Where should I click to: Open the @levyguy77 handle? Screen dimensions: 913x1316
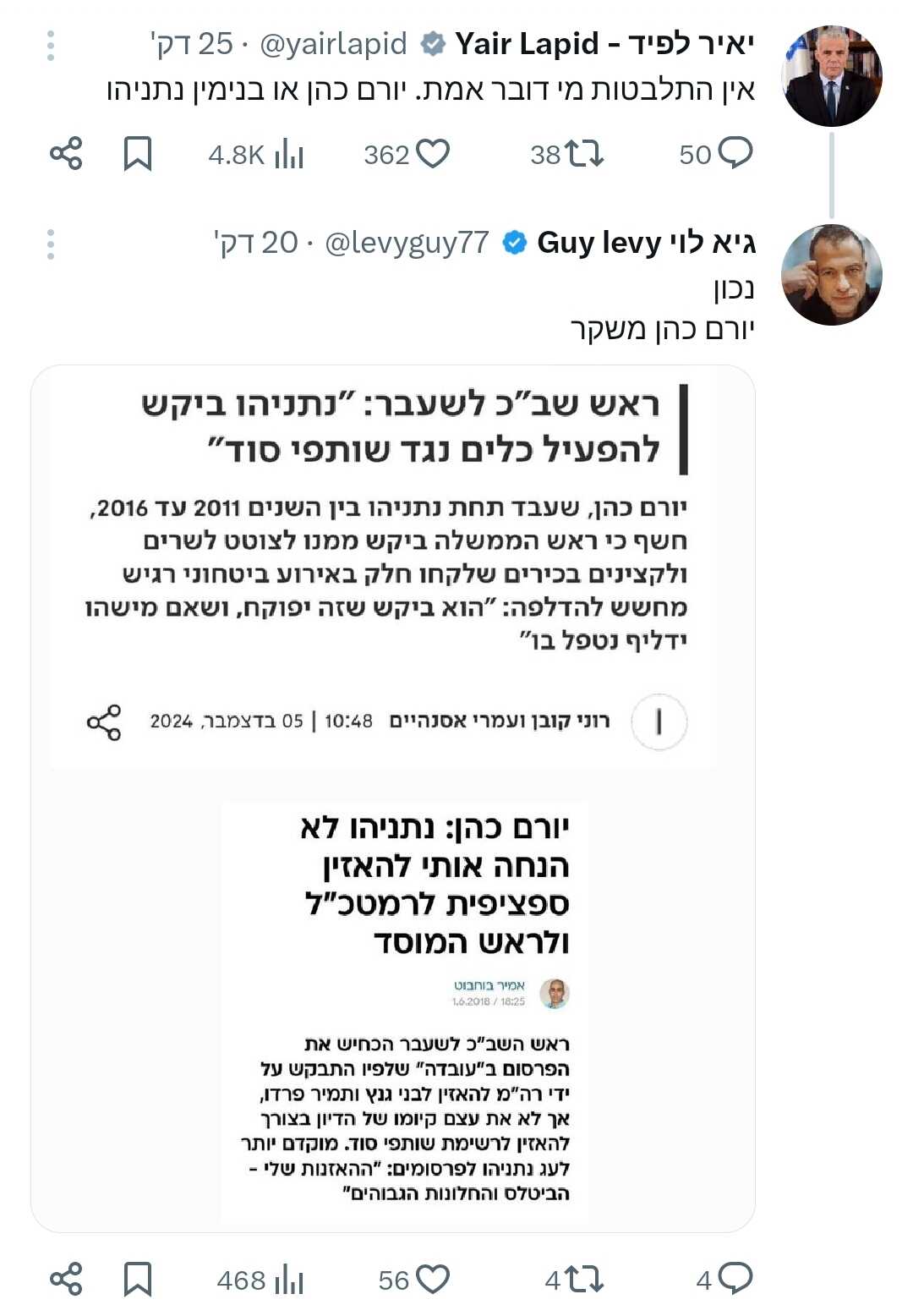[407, 244]
